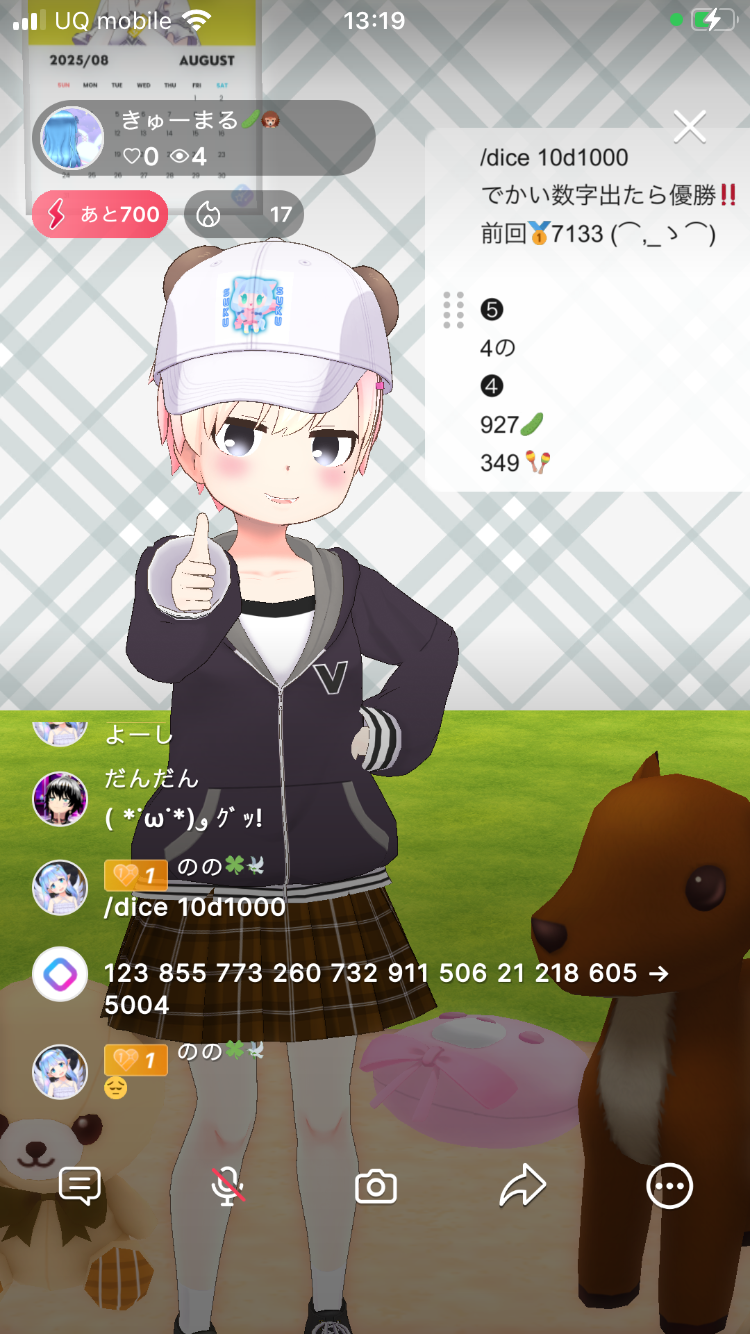Tap the dice bot avatar icon
The height and width of the screenshot is (1334, 750).
[x=60, y=974]
